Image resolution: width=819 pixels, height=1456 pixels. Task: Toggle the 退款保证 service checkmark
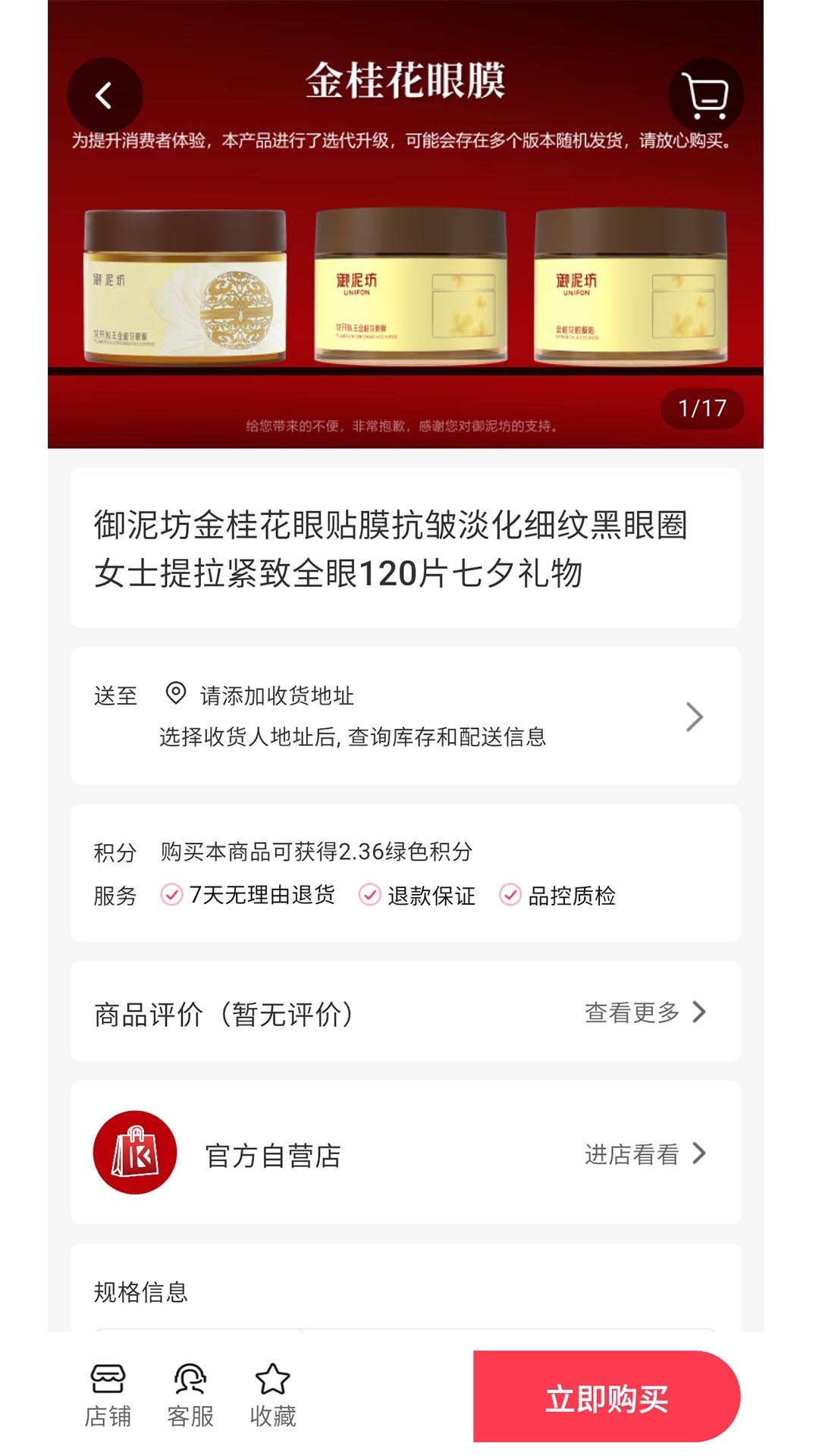click(369, 896)
